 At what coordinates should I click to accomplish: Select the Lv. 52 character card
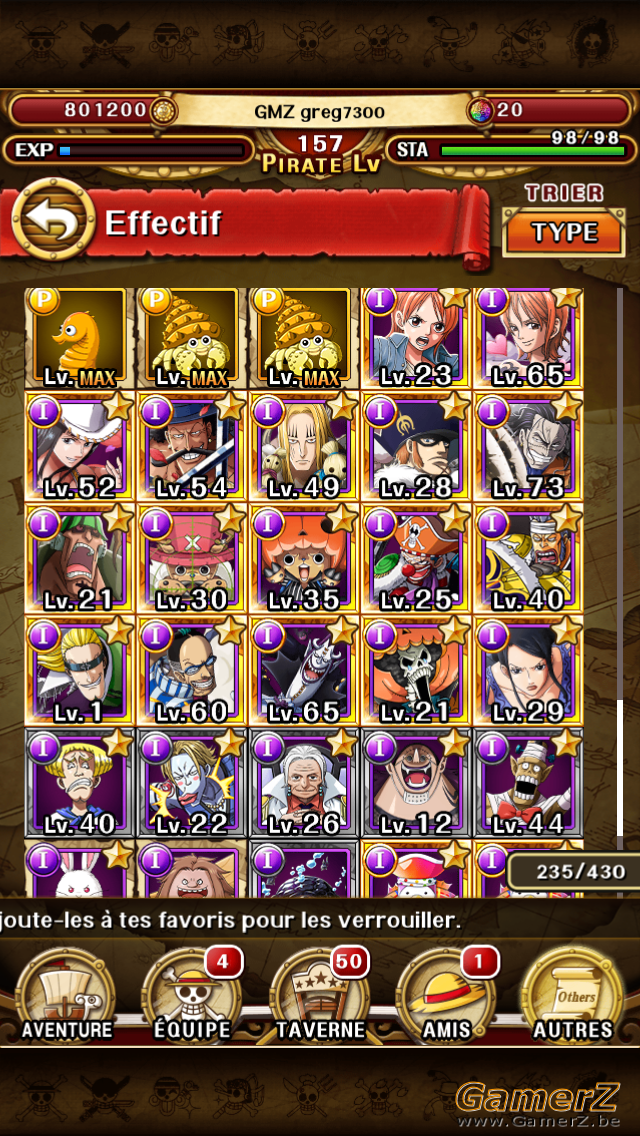coord(79,448)
